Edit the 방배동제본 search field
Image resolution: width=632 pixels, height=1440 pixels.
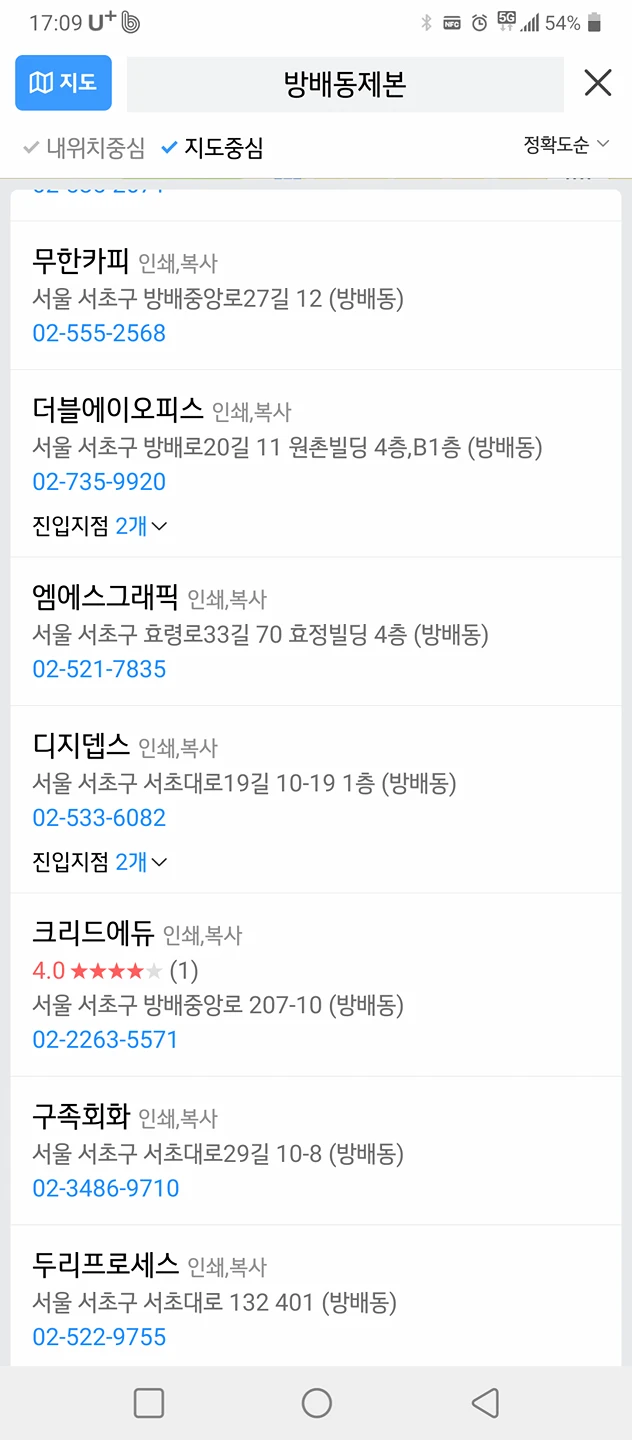345,84
